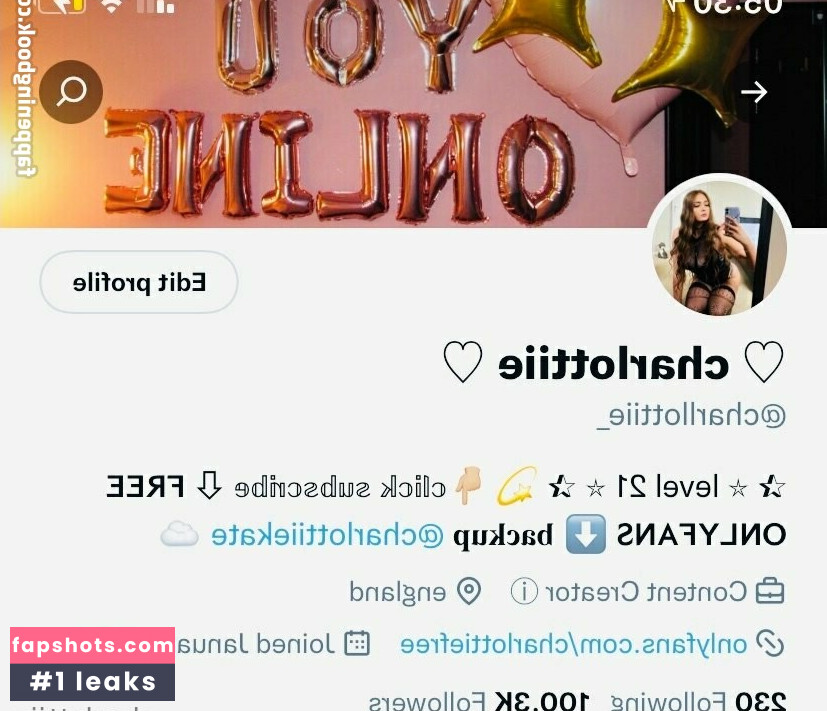Open search from the magnifier icon
The height and width of the screenshot is (711, 827).
(x=71, y=92)
